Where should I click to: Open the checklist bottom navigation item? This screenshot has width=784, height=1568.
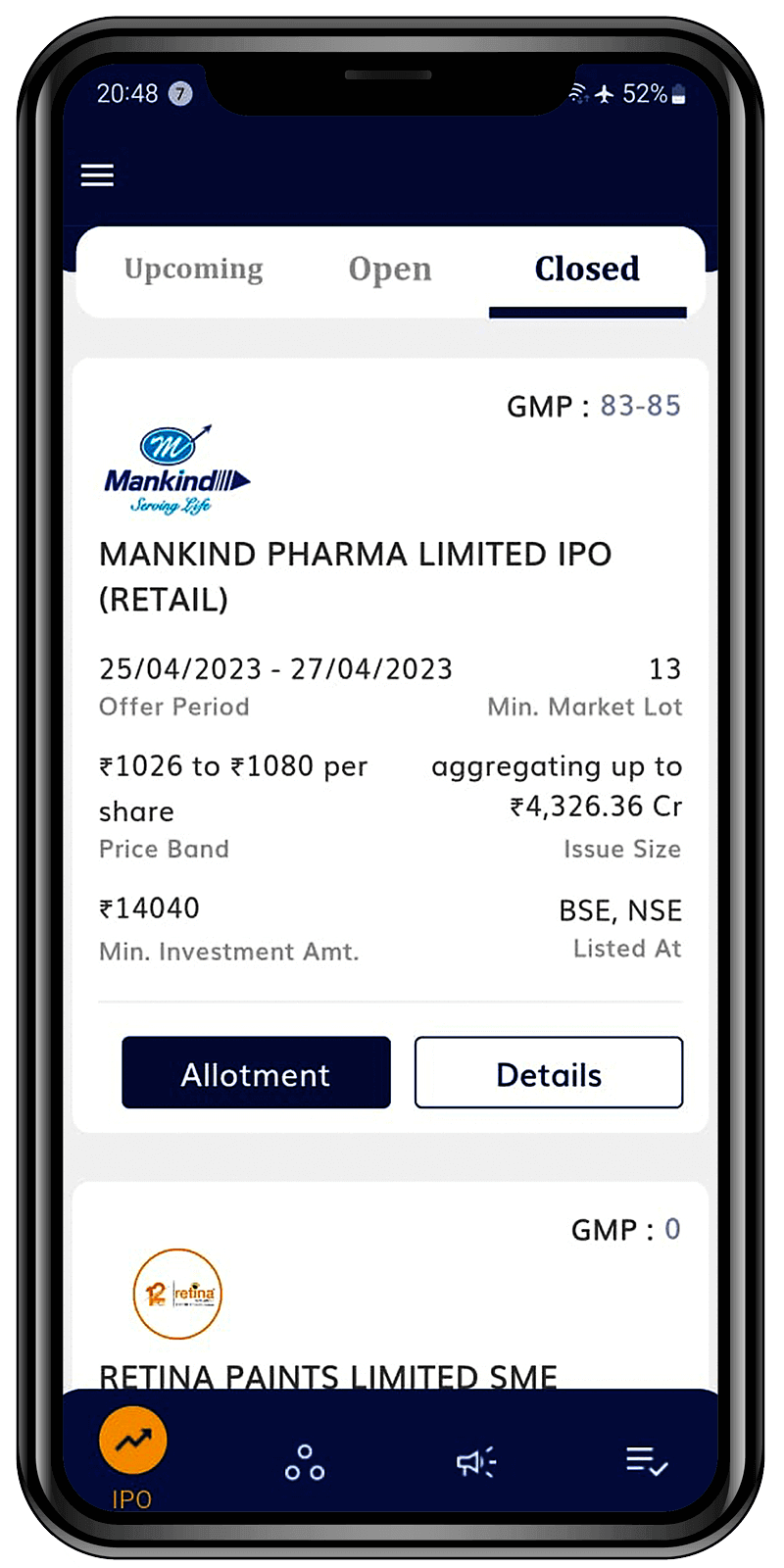click(646, 1461)
